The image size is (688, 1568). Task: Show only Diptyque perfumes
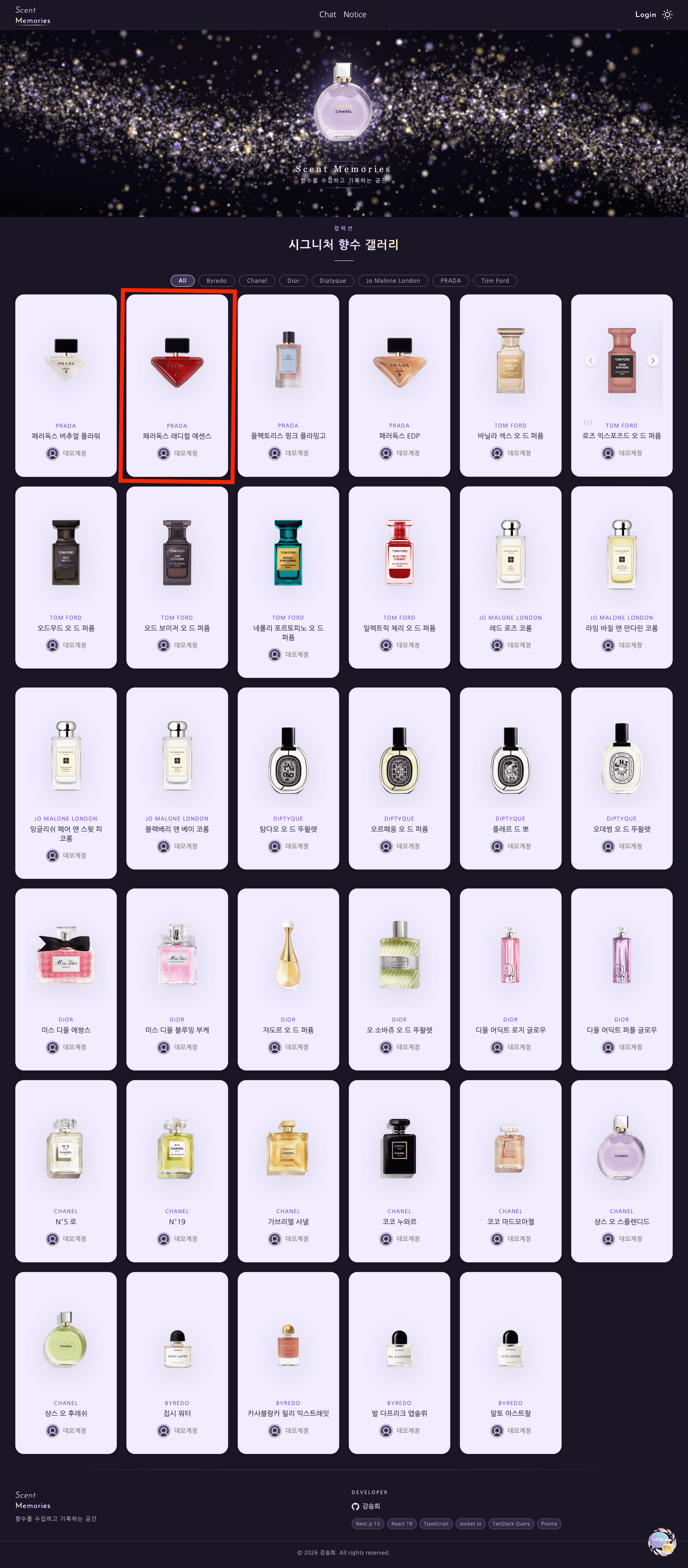coord(333,281)
